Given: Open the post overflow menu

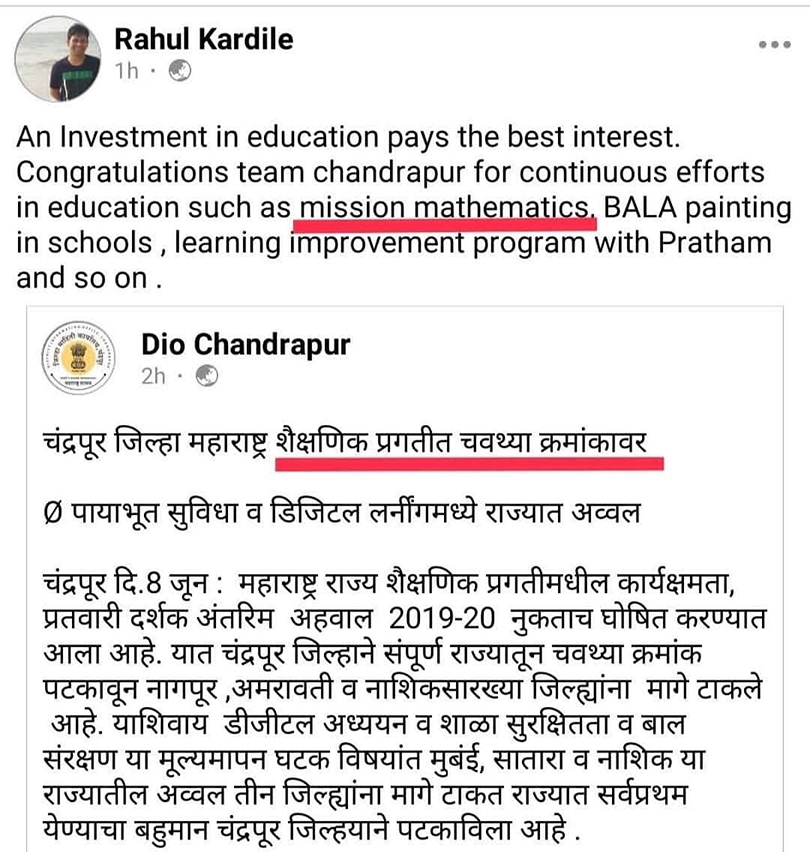Looking at the screenshot, I should [x=775, y=46].
